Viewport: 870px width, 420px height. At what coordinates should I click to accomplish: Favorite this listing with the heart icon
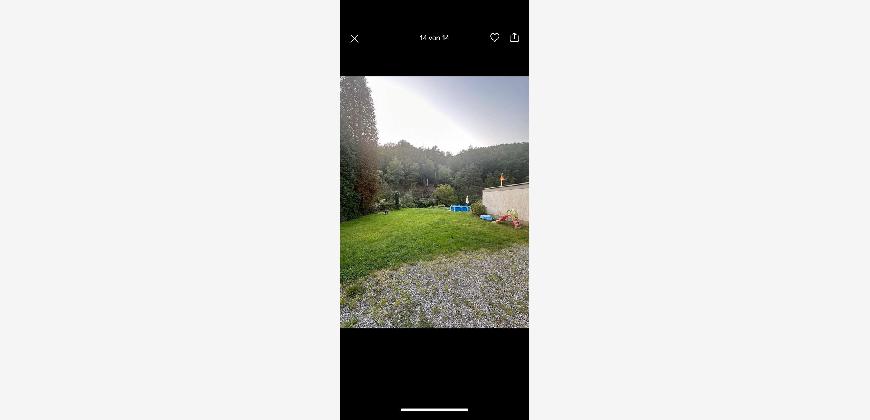tap(494, 38)
